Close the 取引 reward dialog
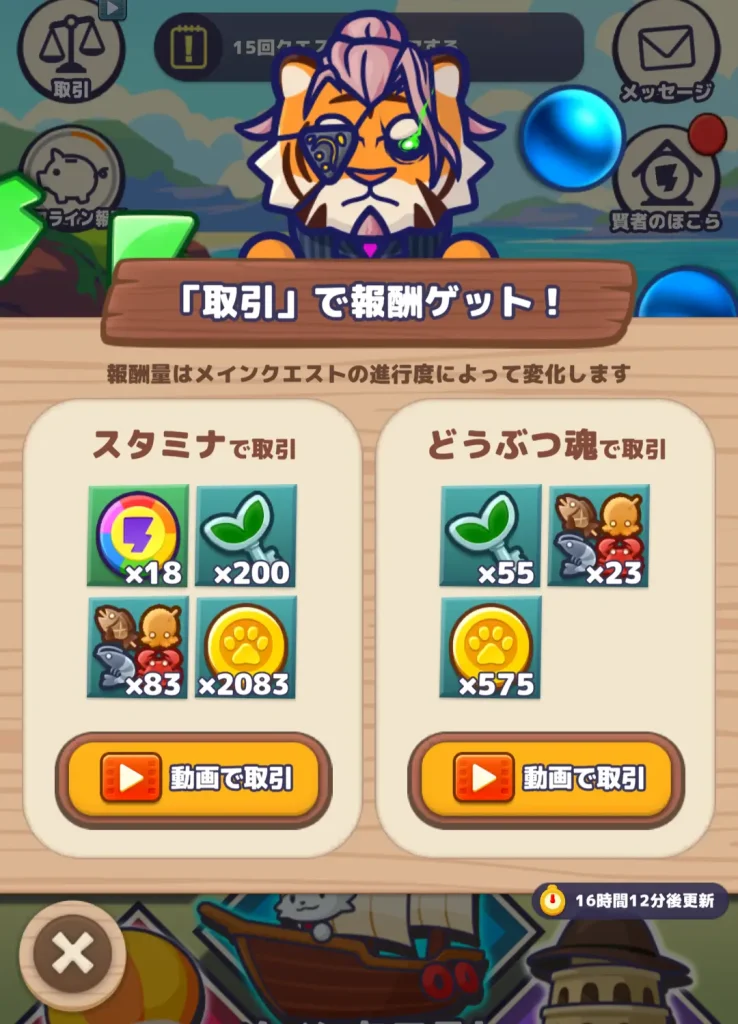Image resolution: width=738 pixels, height=1024 pixels. coord(73,955)
